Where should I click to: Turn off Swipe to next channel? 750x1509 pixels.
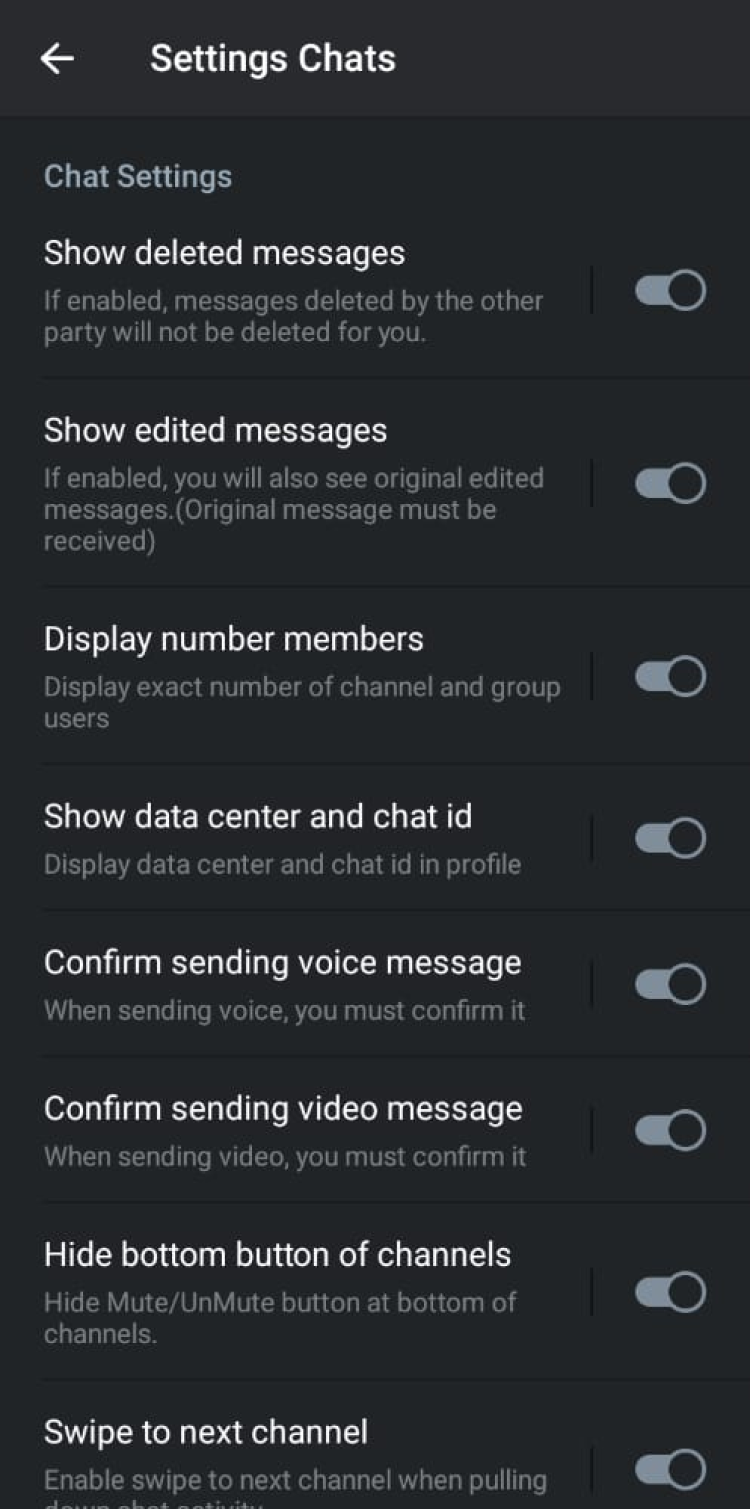point(671,1469)
